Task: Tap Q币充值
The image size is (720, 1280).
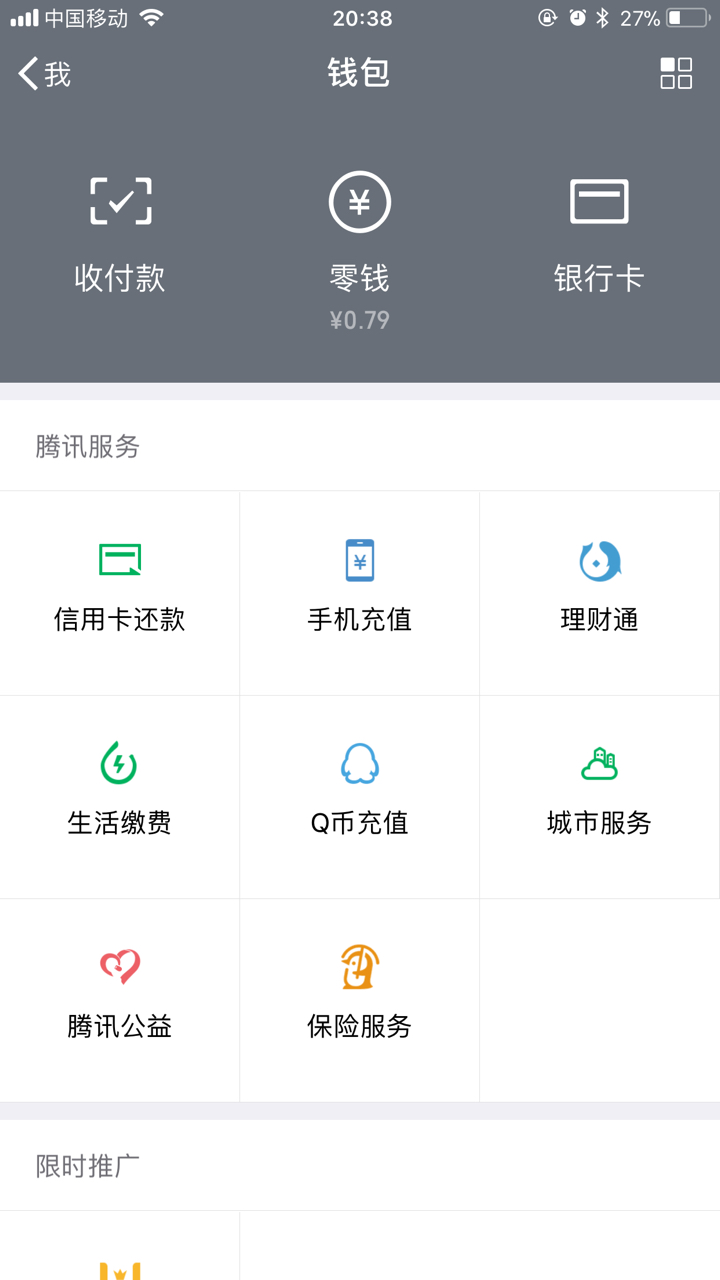Action: click(x=360, y=797)
